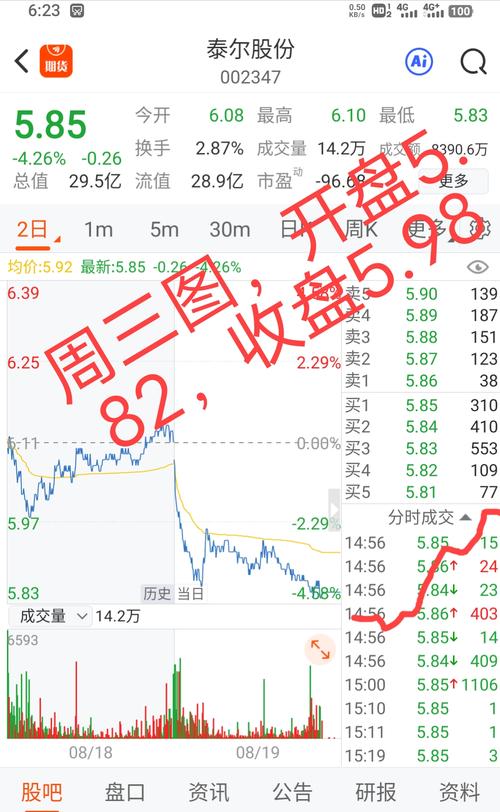Image resolution: width=500 pixels, height=812 pixels.
Task: Toggle the eye visibility icon
Action: point(477,267)
